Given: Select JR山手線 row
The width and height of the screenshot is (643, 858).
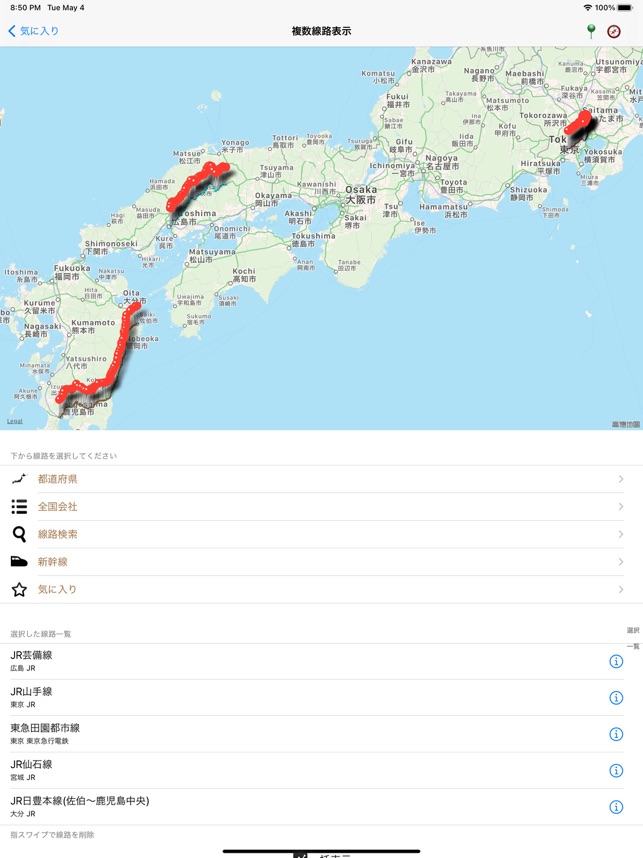Looking at the screenshot, I should (300, 697).
